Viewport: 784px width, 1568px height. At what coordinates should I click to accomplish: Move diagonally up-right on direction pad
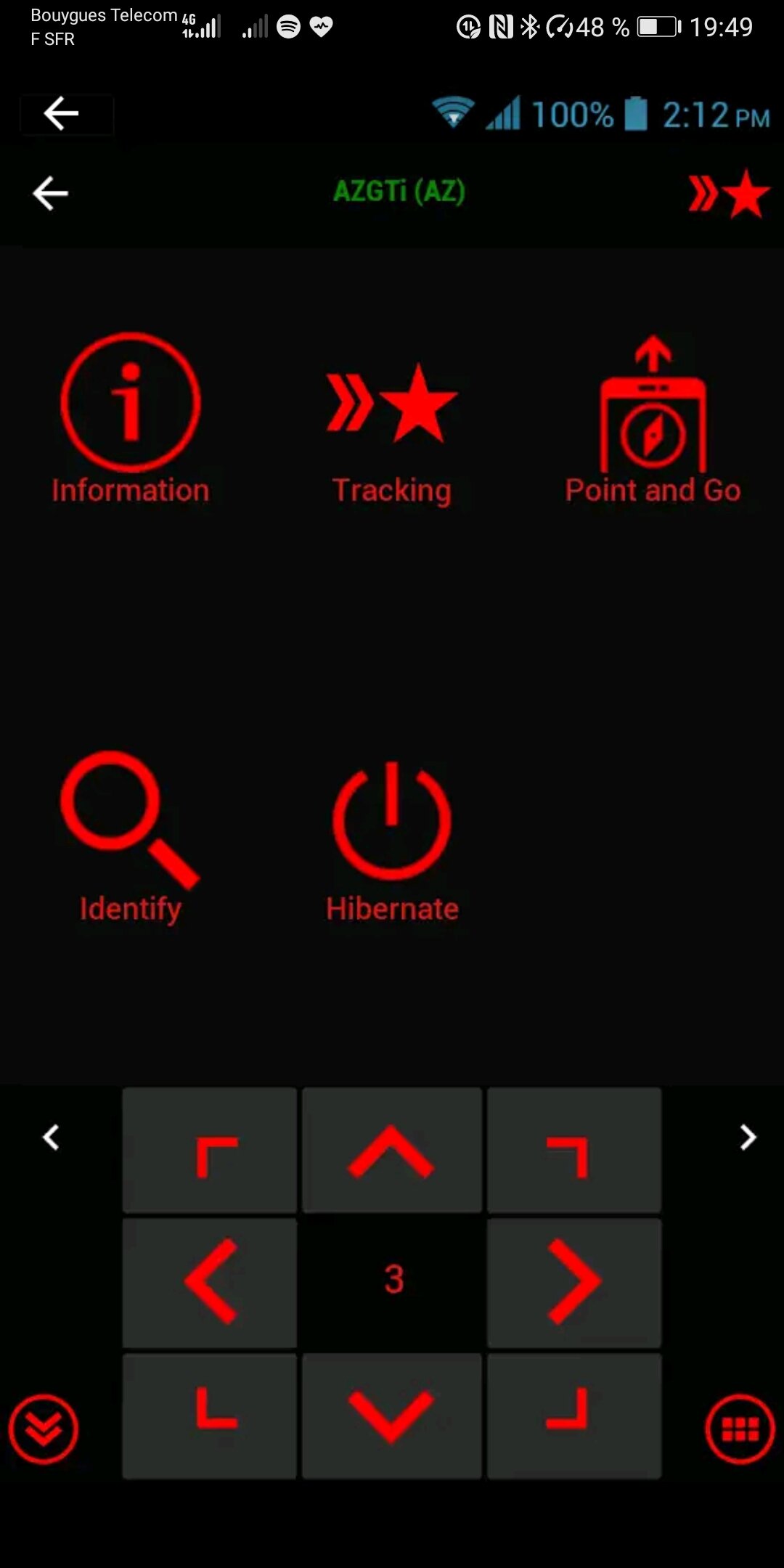point(574,1150)
